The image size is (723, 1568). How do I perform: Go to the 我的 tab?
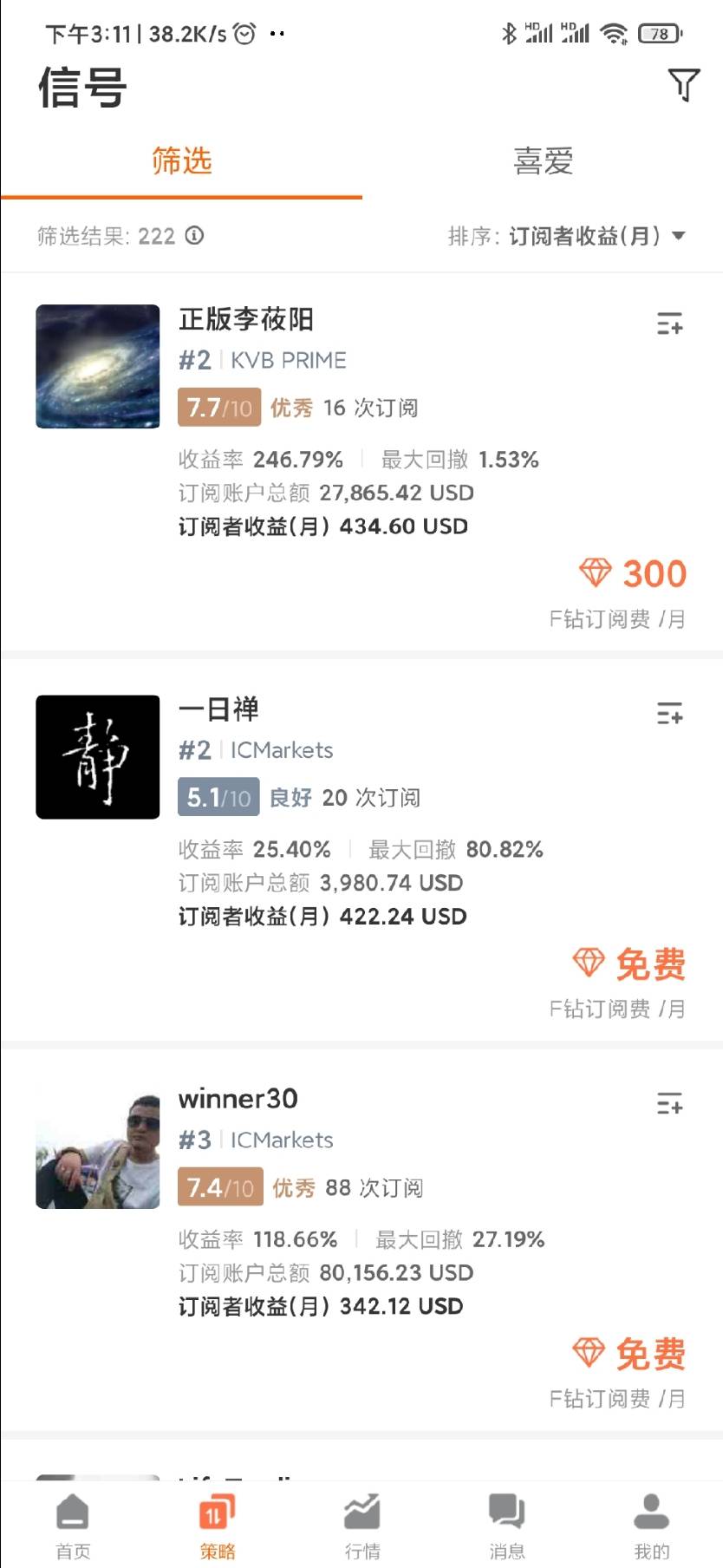(x=651, y=1526)
